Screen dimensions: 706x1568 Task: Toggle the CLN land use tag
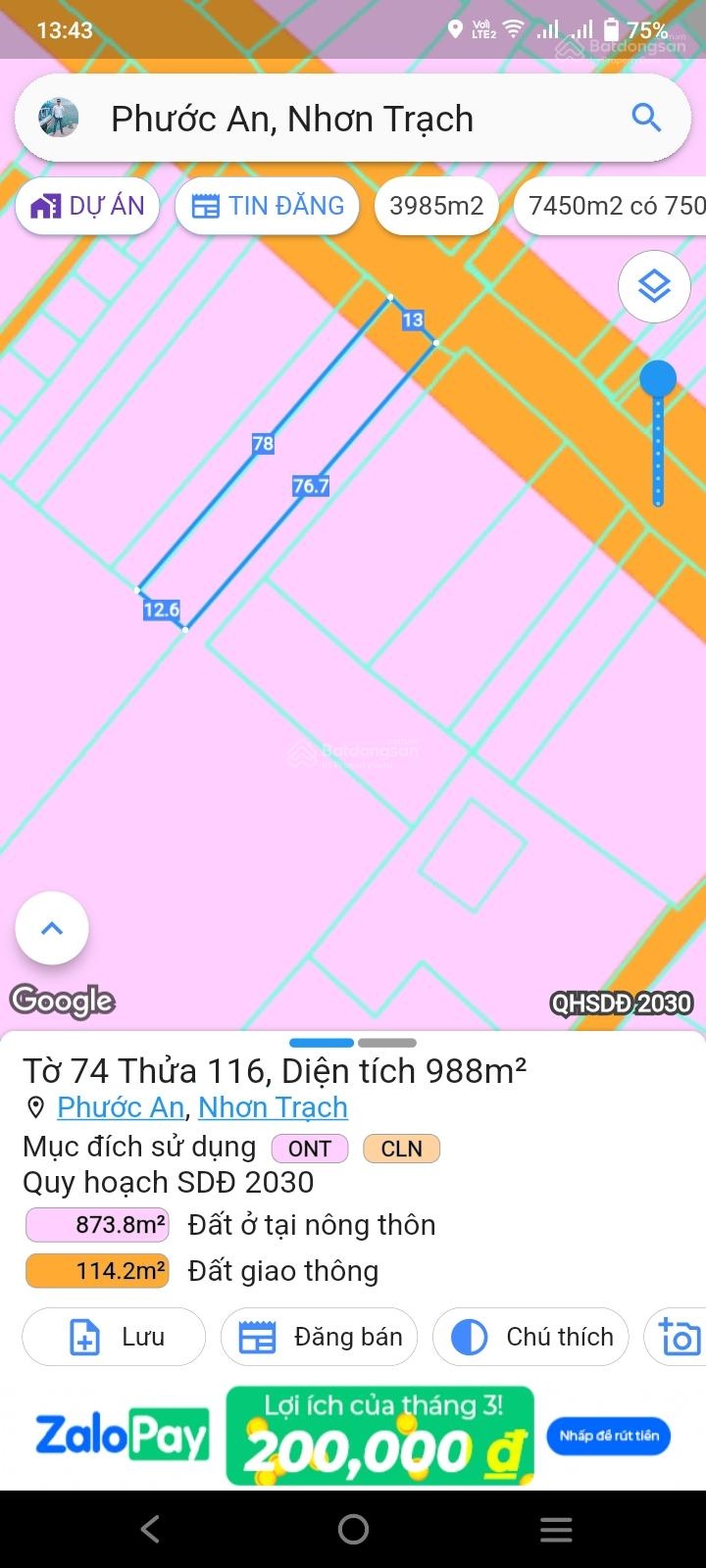click(401, 1148)
